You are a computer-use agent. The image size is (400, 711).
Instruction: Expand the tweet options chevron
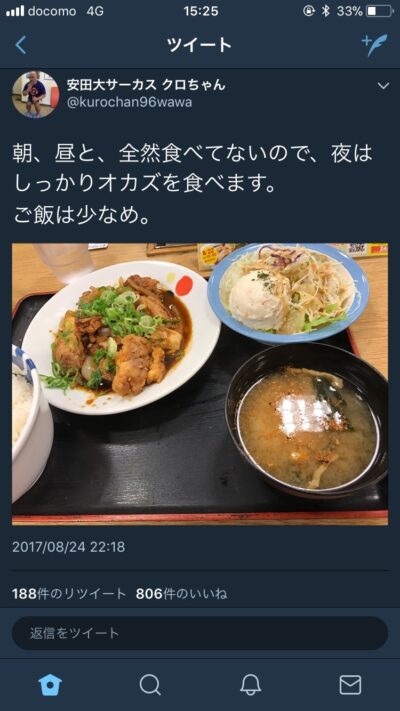[x=383, y=86]
